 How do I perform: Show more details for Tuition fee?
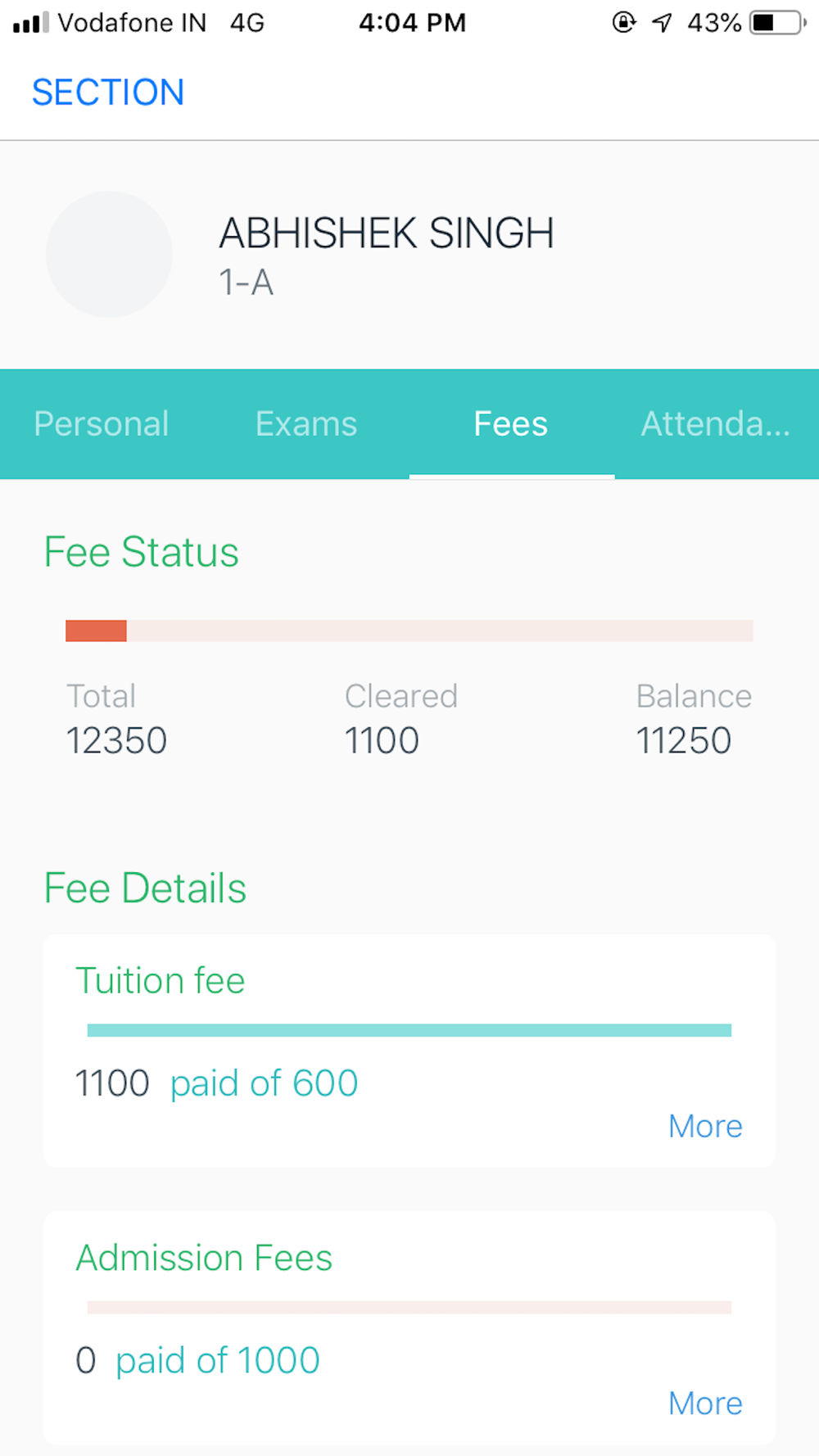(705, 1126)
